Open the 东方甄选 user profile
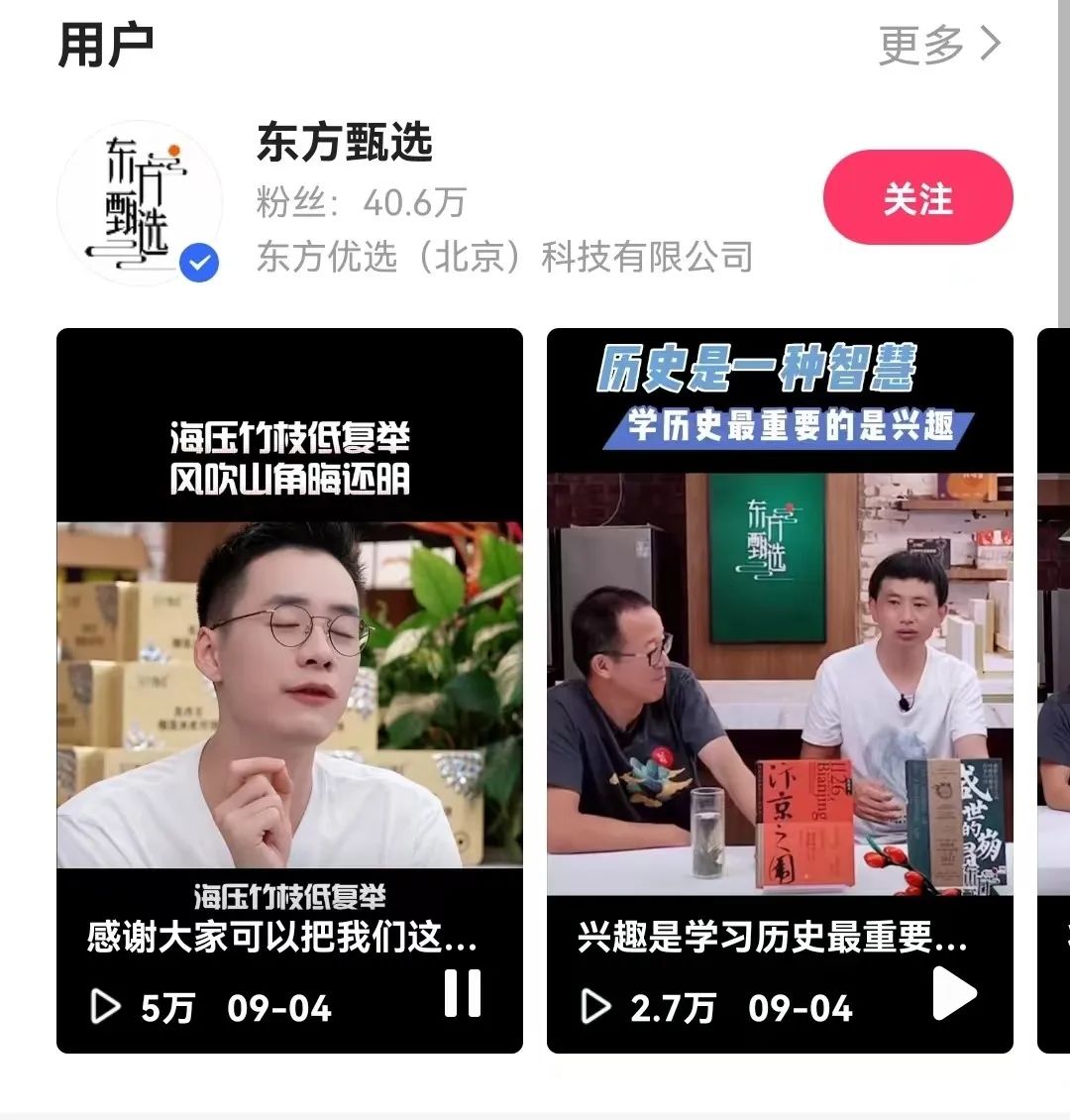Screen dimensions: 1070x1120 (344, 143)
